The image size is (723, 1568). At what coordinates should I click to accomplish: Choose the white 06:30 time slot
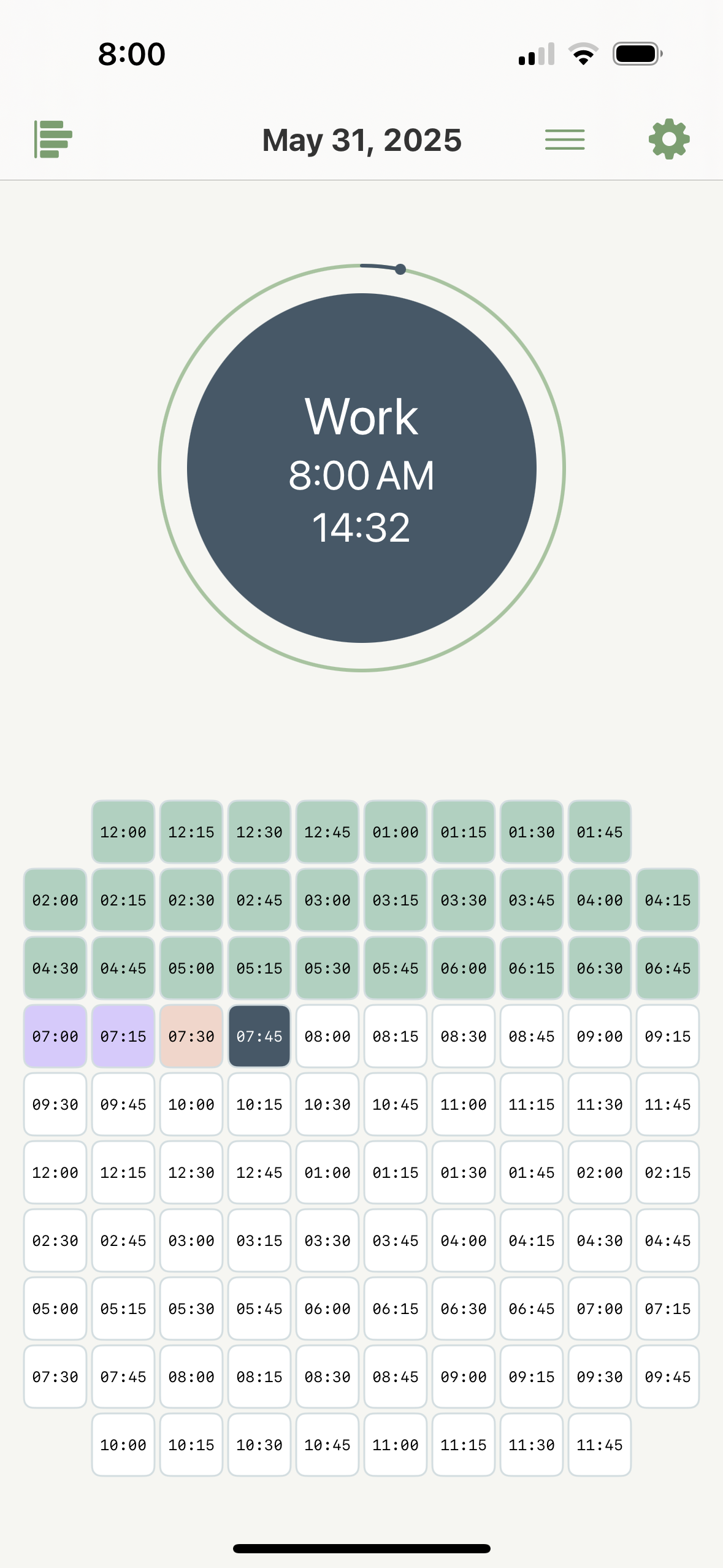(464, 1309)
